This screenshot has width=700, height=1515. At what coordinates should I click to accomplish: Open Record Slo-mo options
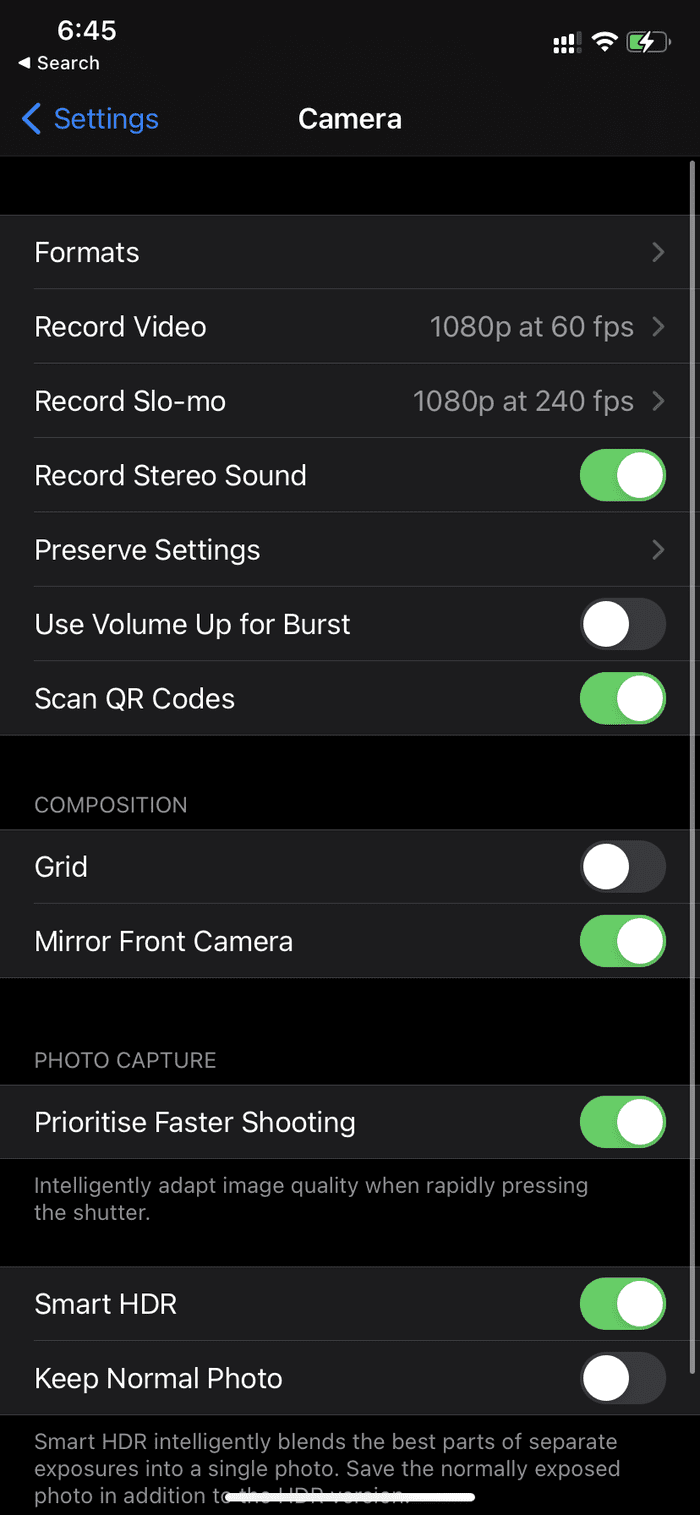(x=350, y=401)
